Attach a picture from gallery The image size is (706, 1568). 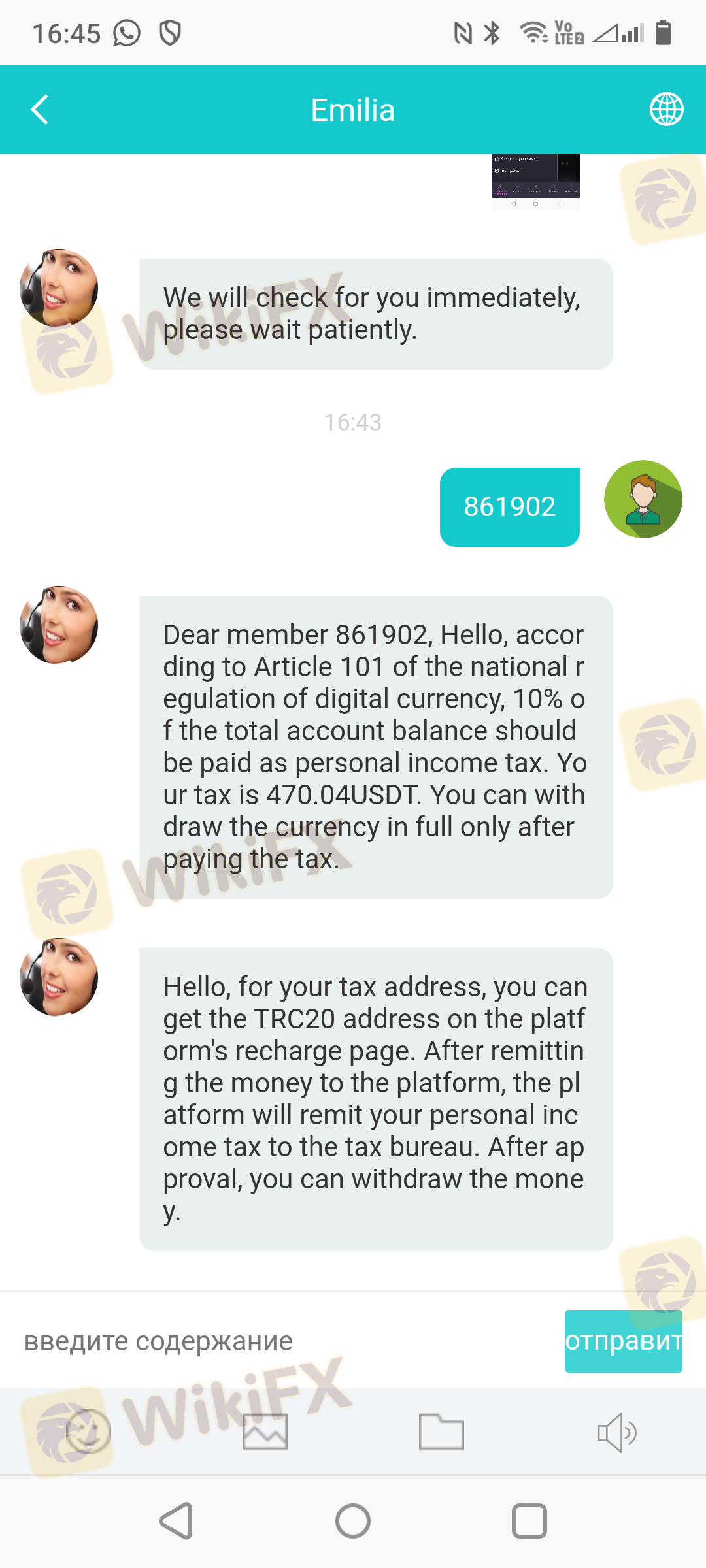pos(265,1431)
